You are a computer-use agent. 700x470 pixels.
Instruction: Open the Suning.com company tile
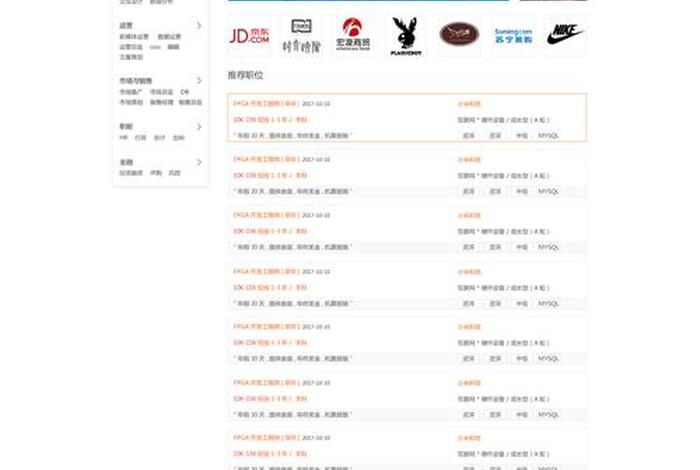tap(512, 35)
